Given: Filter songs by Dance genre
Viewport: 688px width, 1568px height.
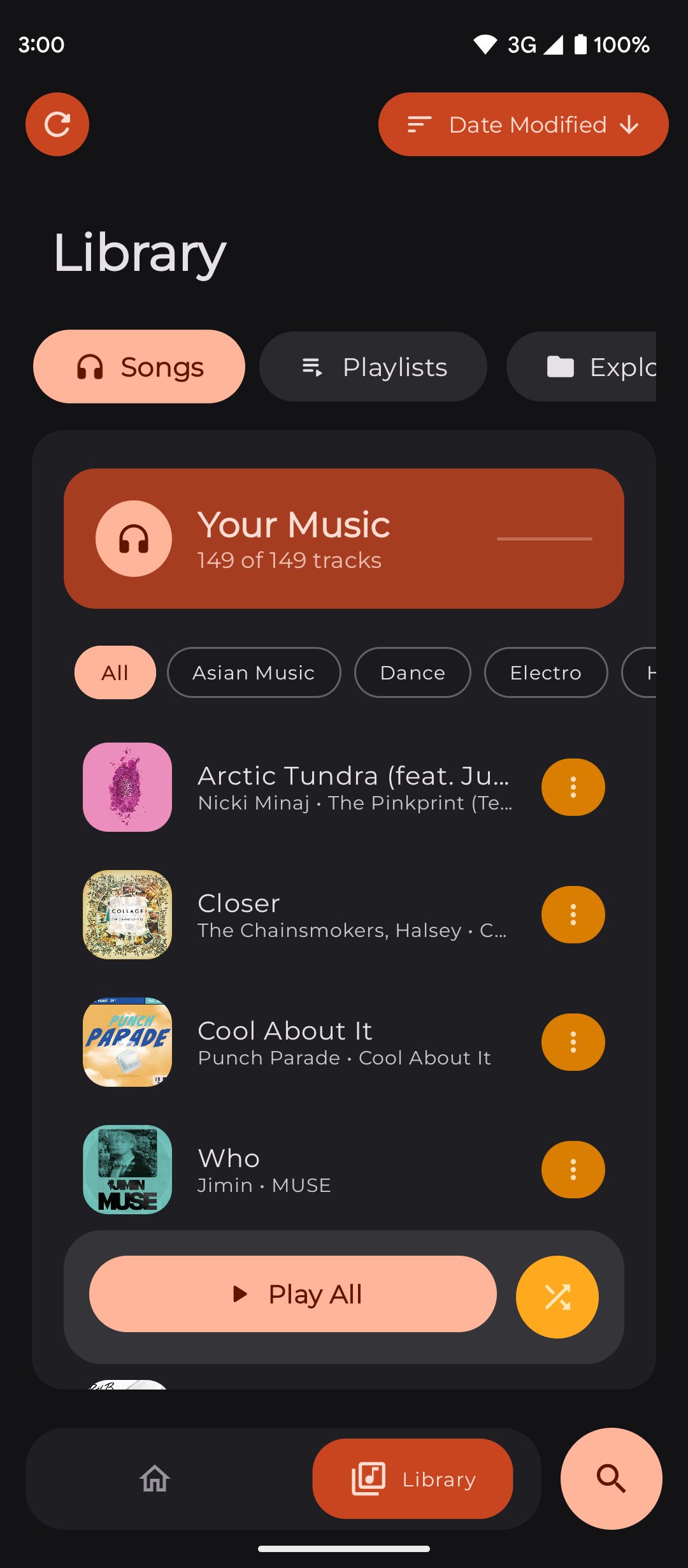Looking at the screenshot, I should coord(412,672).
